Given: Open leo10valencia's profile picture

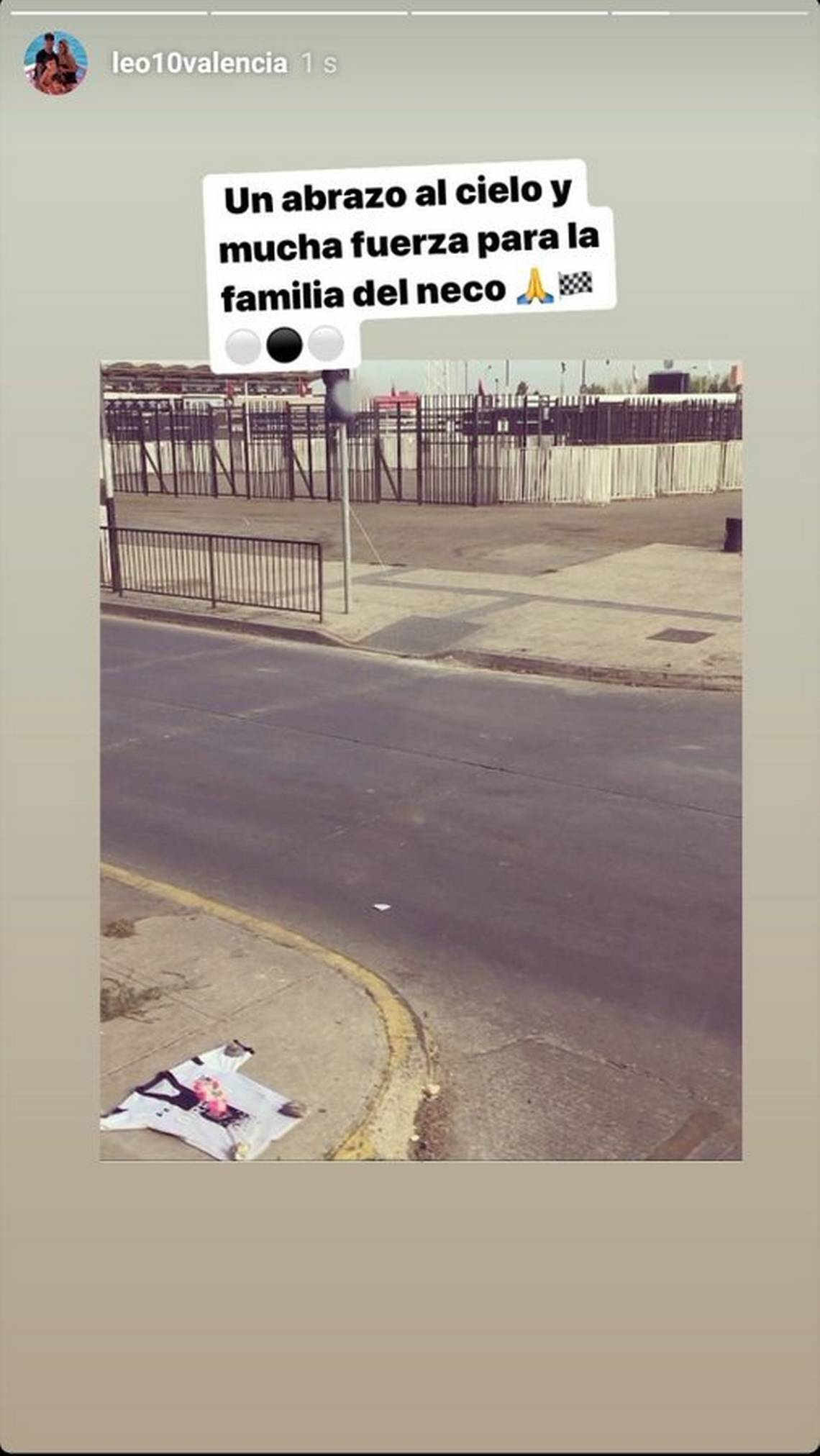Looking at the screenshot, I should 55,63.
